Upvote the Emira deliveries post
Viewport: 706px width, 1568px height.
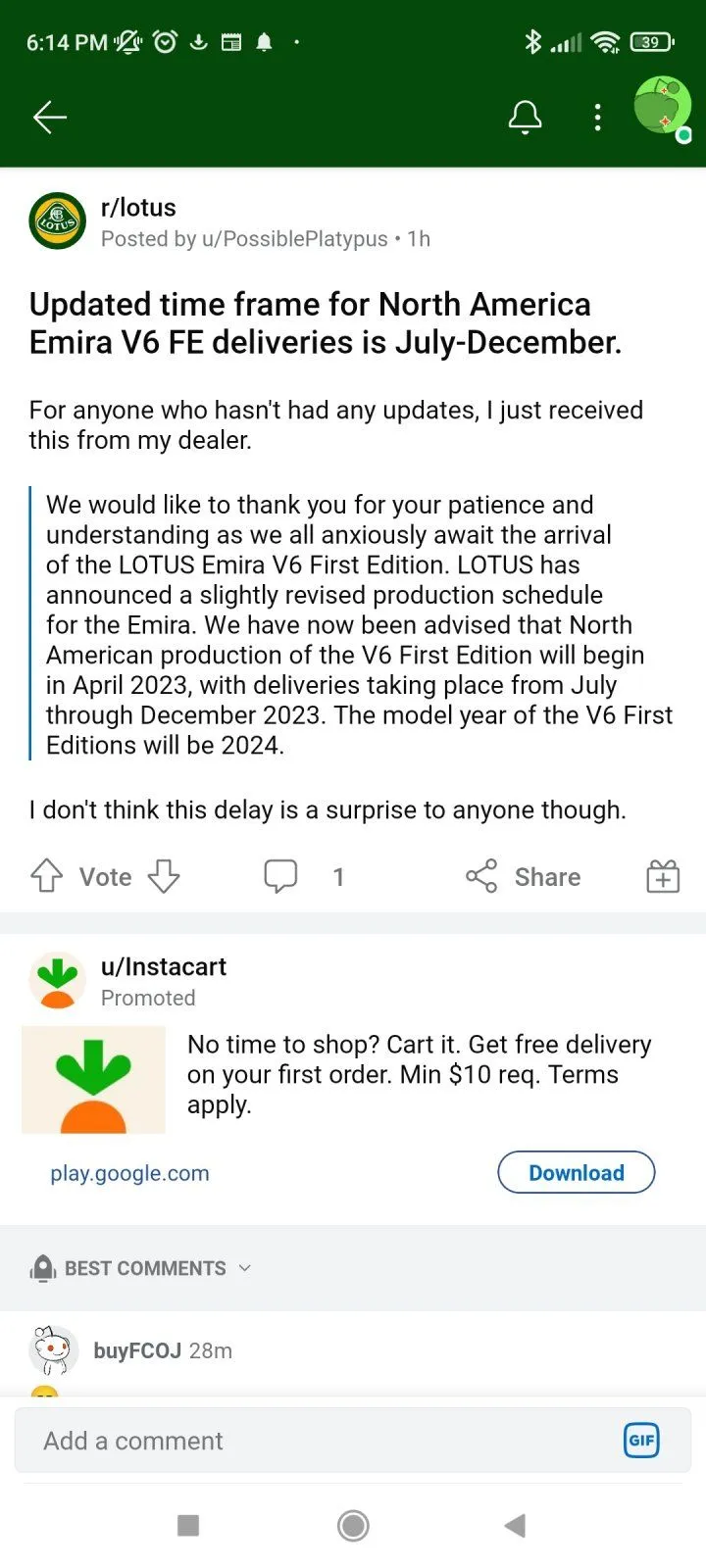pyautogui.click(x=47, y=876)
